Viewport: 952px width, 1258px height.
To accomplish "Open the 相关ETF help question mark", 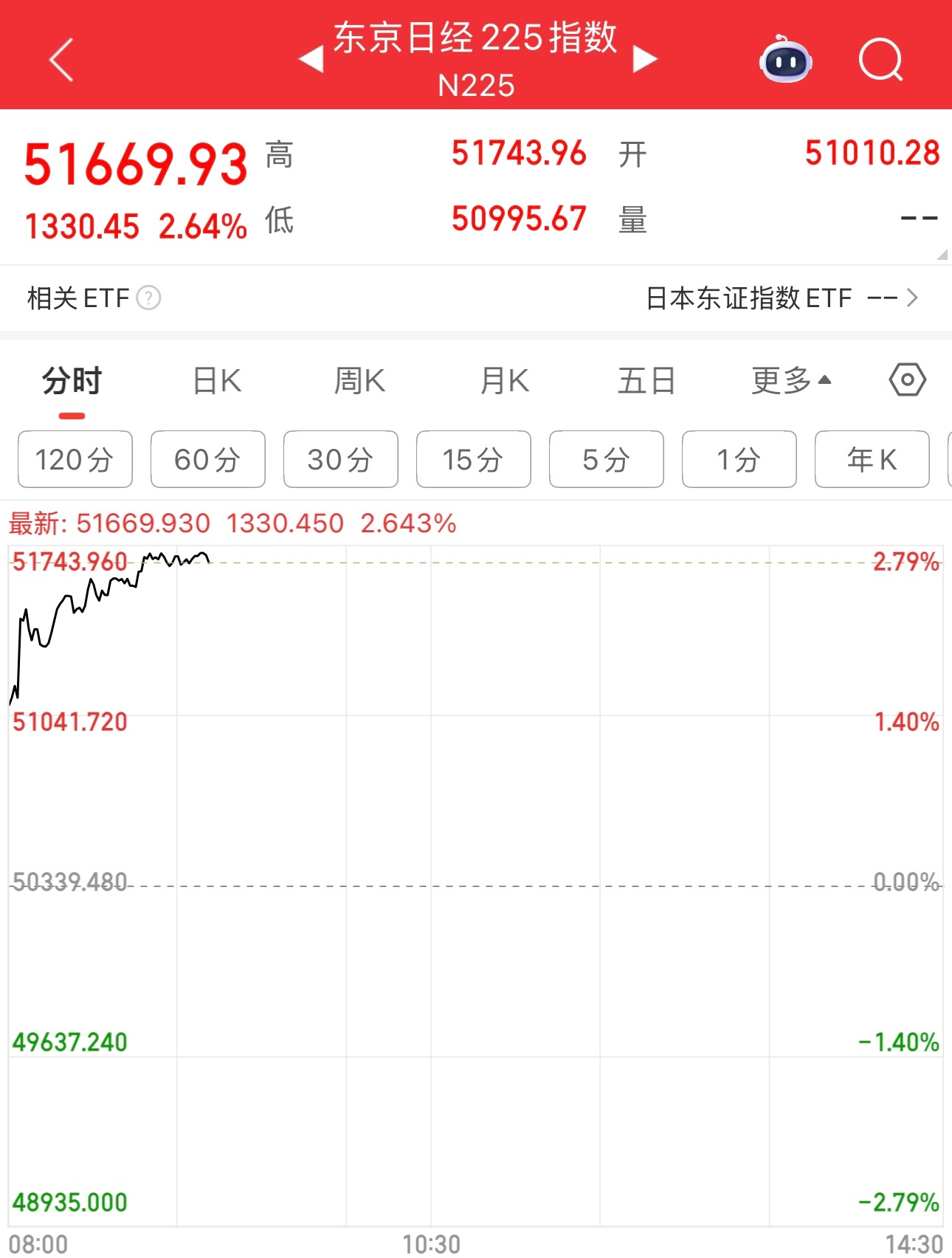I will (148, 298).
